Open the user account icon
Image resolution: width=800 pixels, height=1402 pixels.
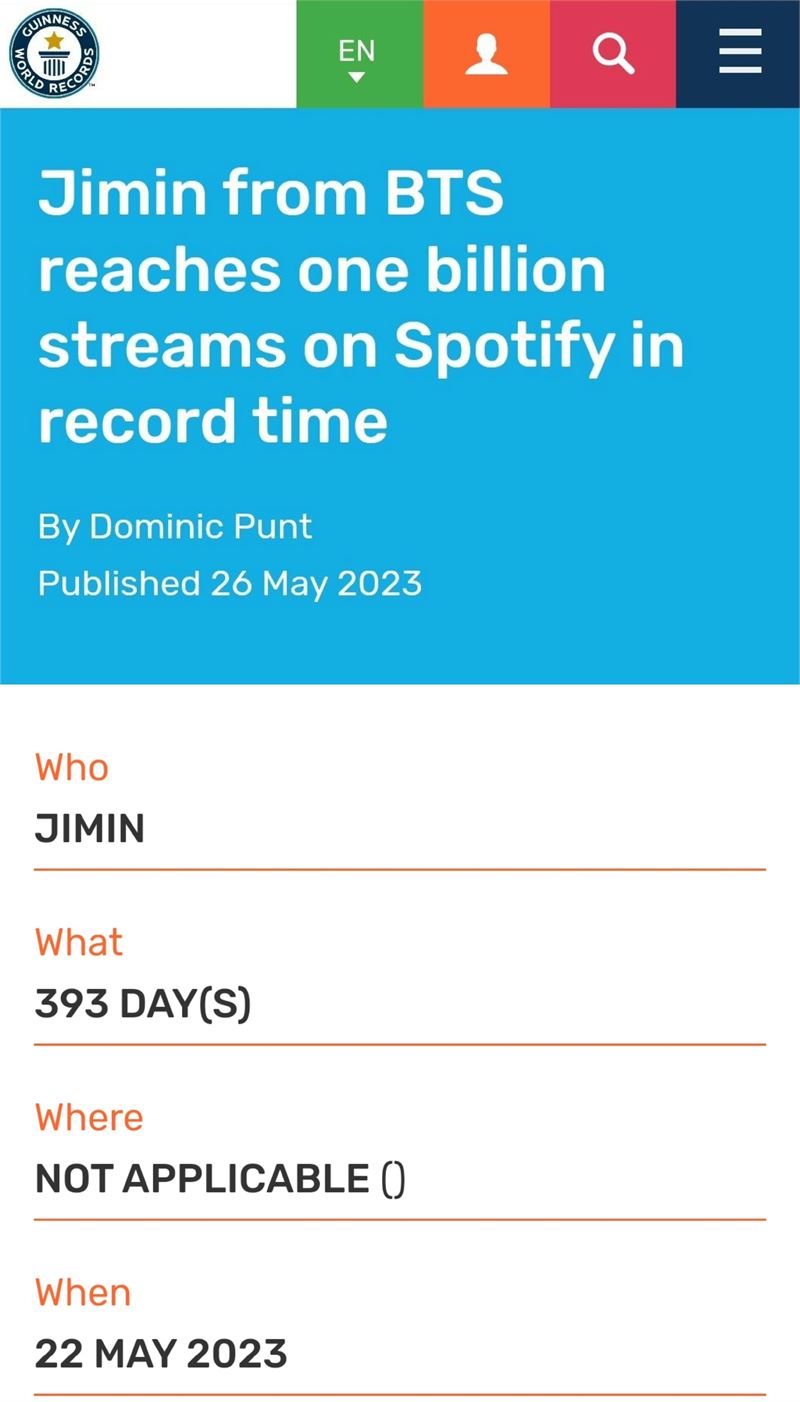pyautogui.click(x=486, y=54)
